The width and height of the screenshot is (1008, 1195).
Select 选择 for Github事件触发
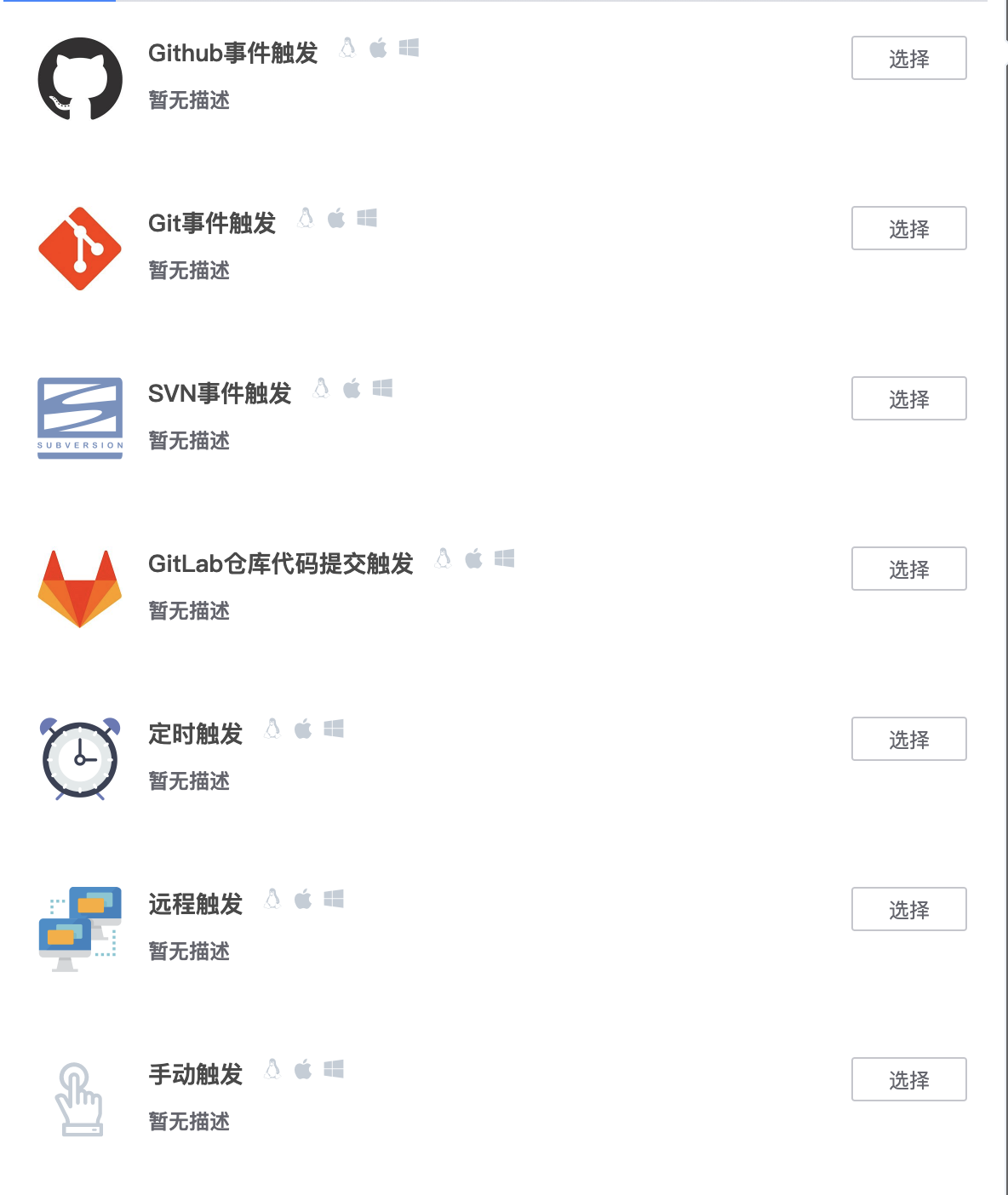tap(908, 58)
